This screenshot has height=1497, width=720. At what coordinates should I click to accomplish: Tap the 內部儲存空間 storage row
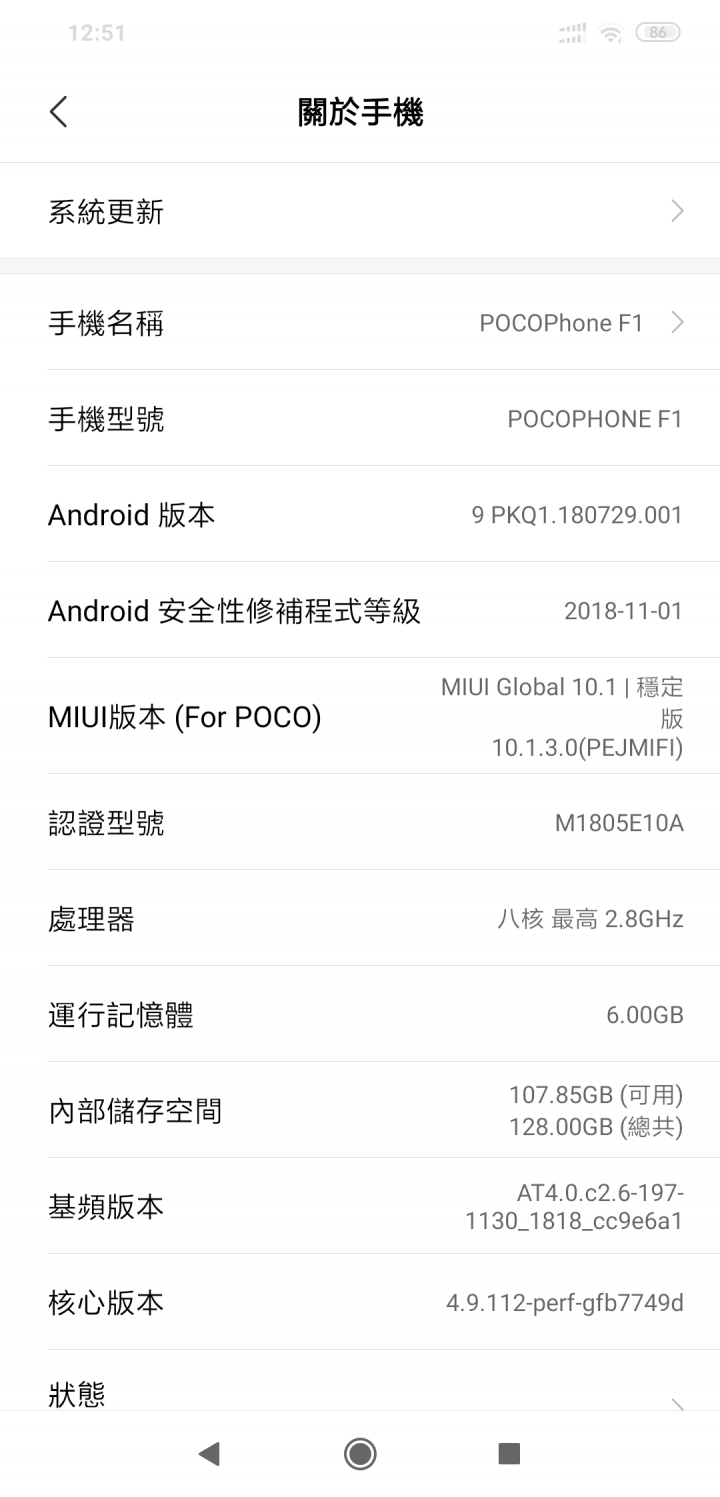point(360,1110)
